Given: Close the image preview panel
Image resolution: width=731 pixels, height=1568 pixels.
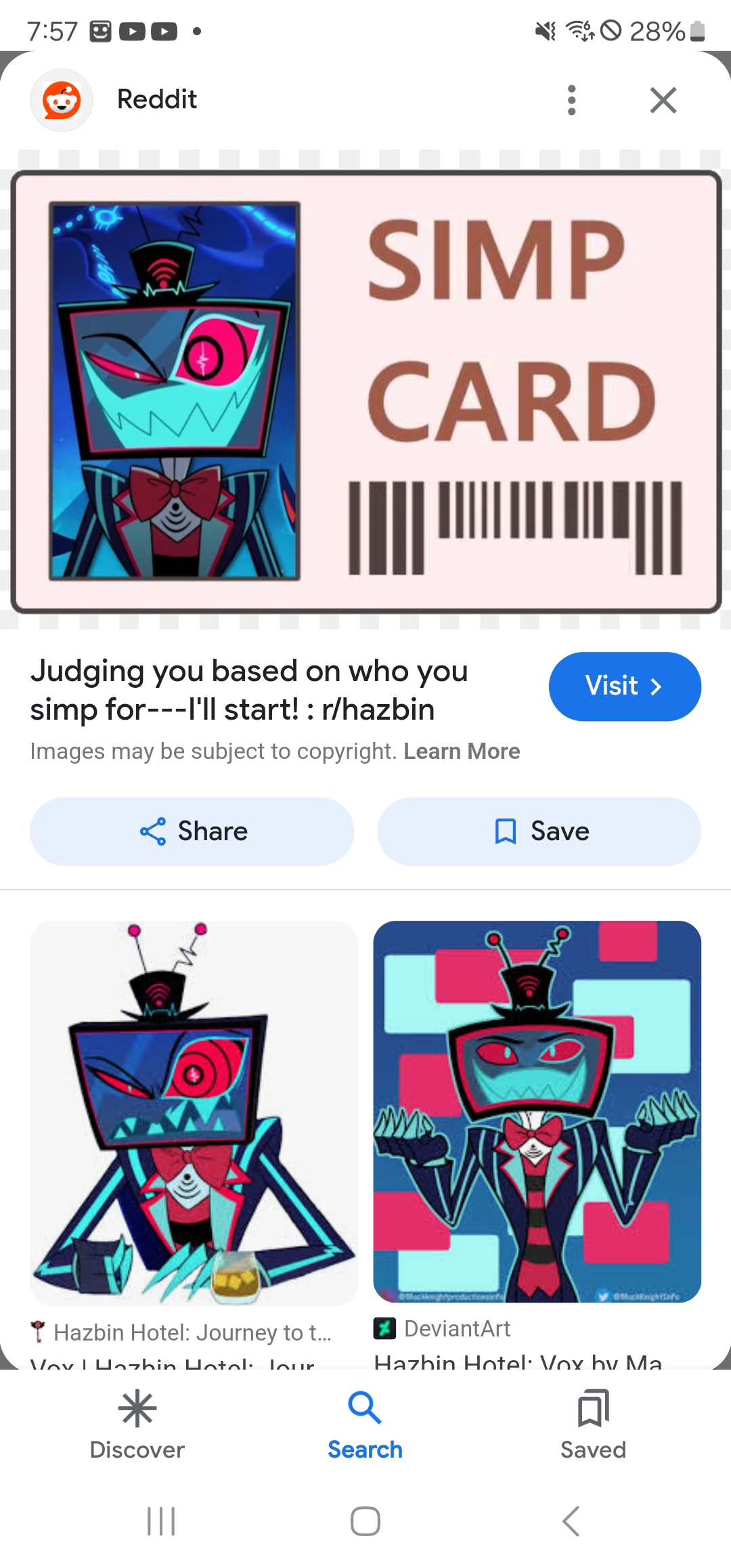Looking at the screenshot, I should pos(663,100).
